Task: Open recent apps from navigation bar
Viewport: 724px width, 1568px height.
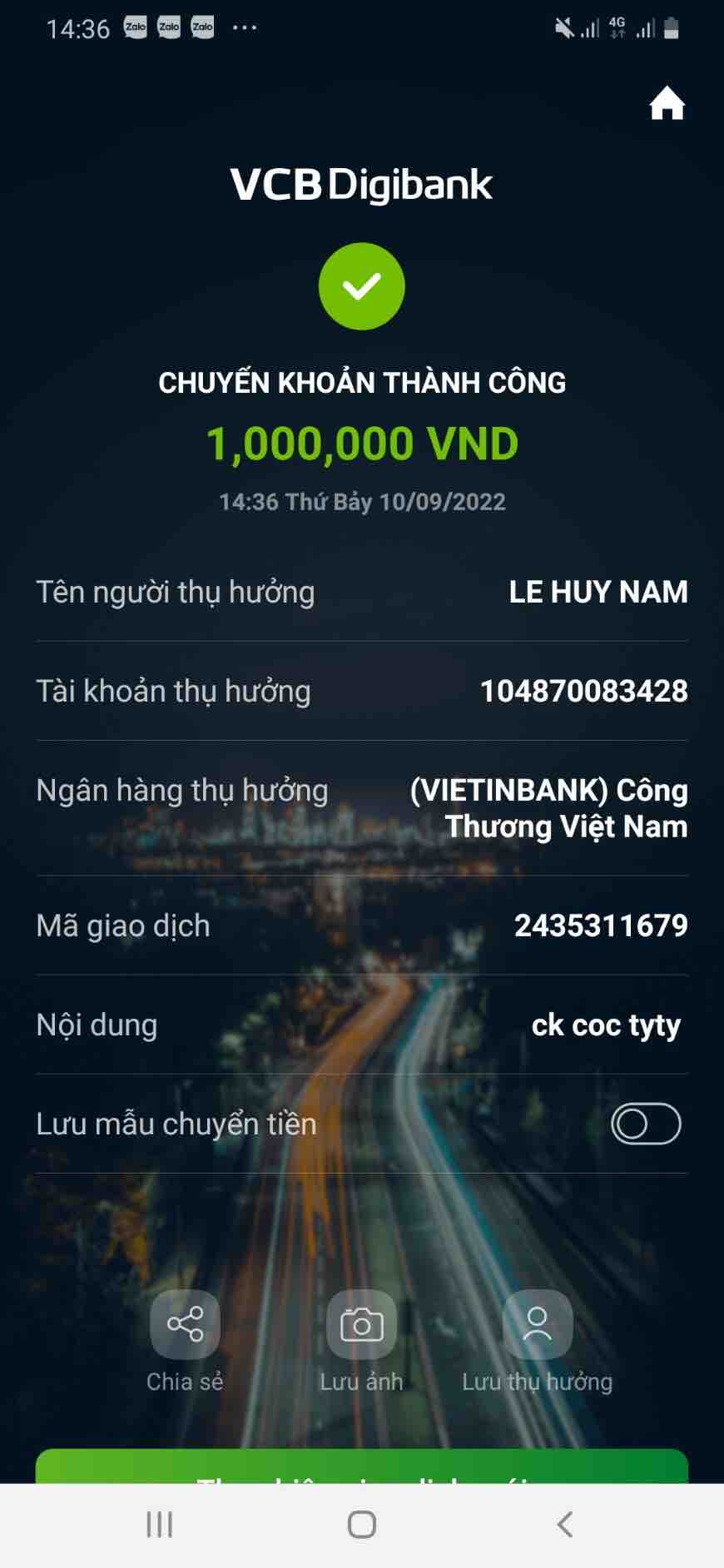Action: [x=159, y=1525]
